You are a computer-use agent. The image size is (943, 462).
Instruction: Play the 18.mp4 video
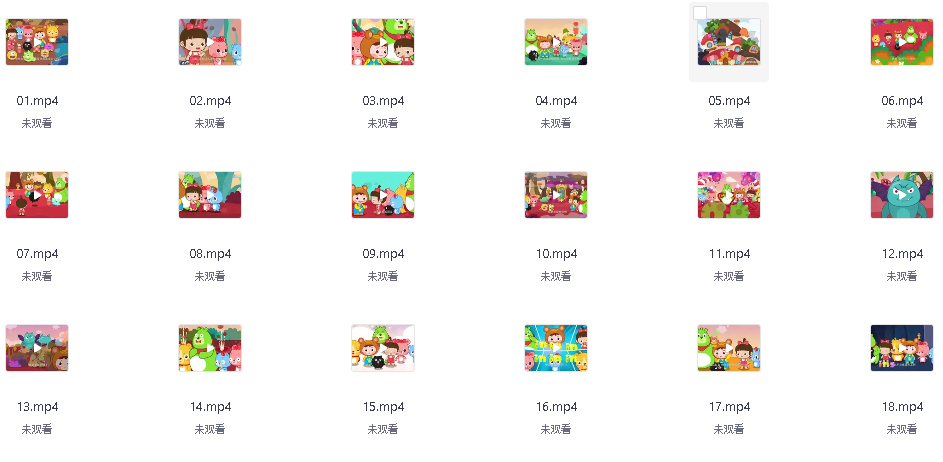902,348
